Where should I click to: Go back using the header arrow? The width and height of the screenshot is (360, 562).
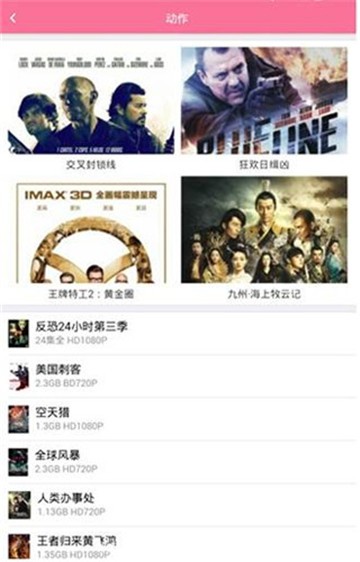(x=13, y=18)
